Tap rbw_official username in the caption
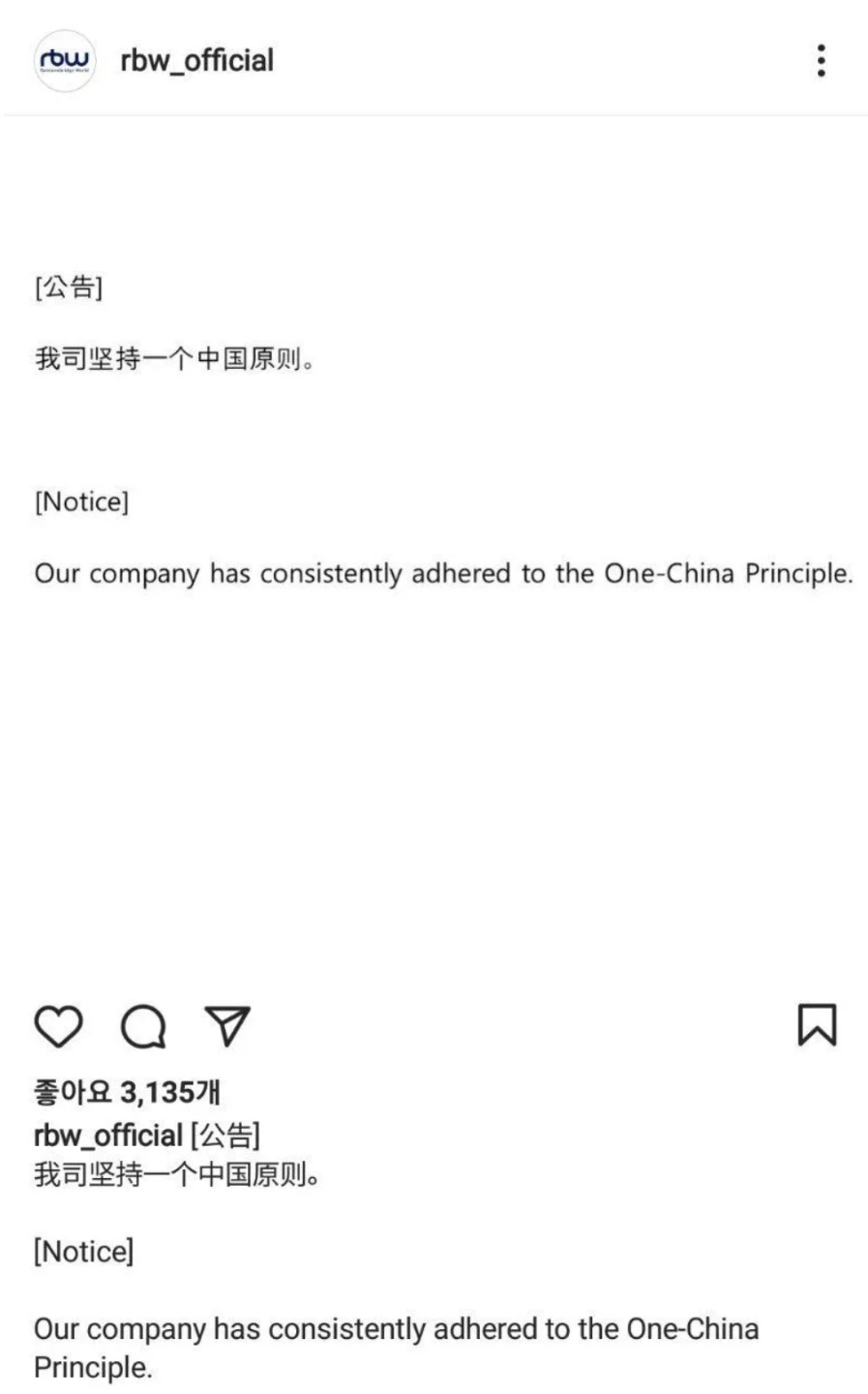This screenshot has width=868, height=1394. [108, 1135]
